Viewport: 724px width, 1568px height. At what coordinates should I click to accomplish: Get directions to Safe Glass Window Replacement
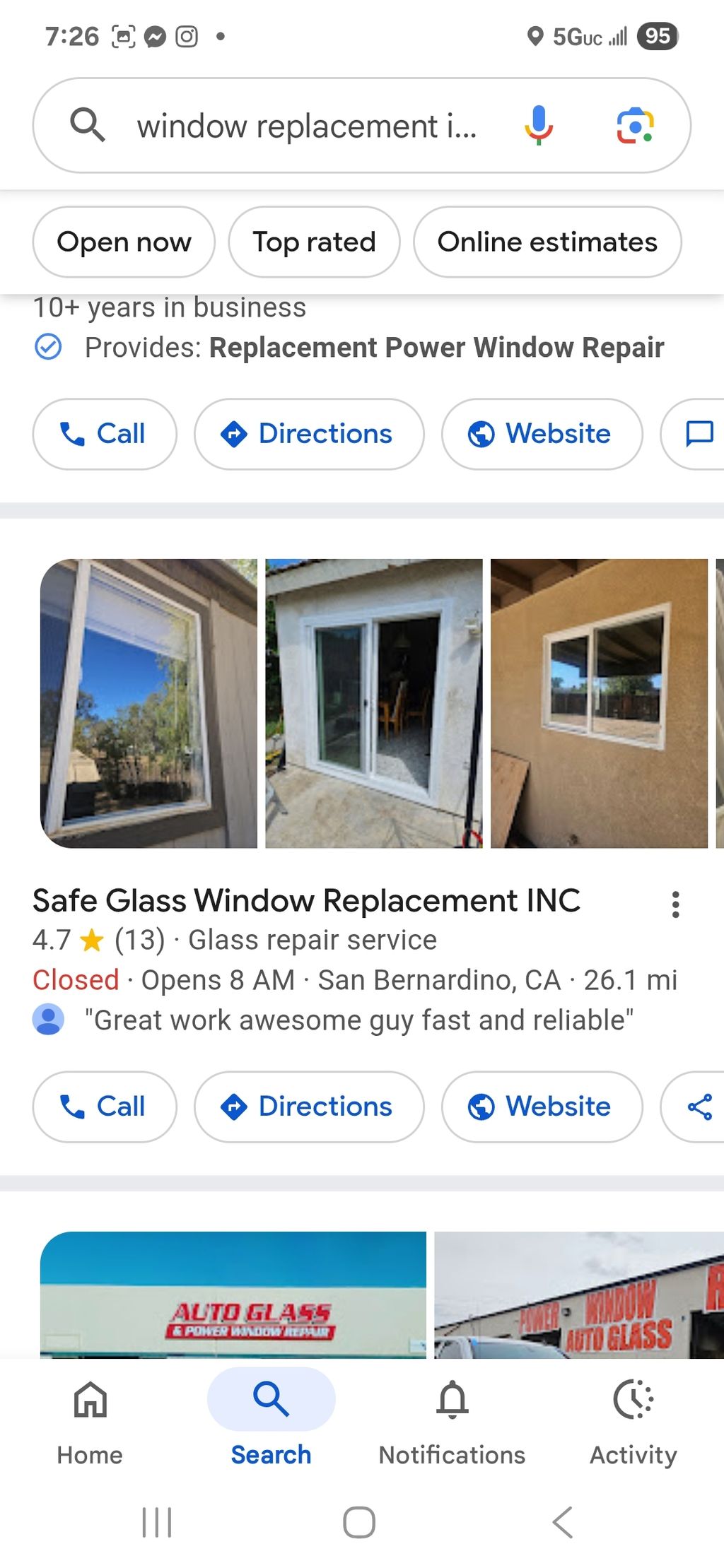309,1107
